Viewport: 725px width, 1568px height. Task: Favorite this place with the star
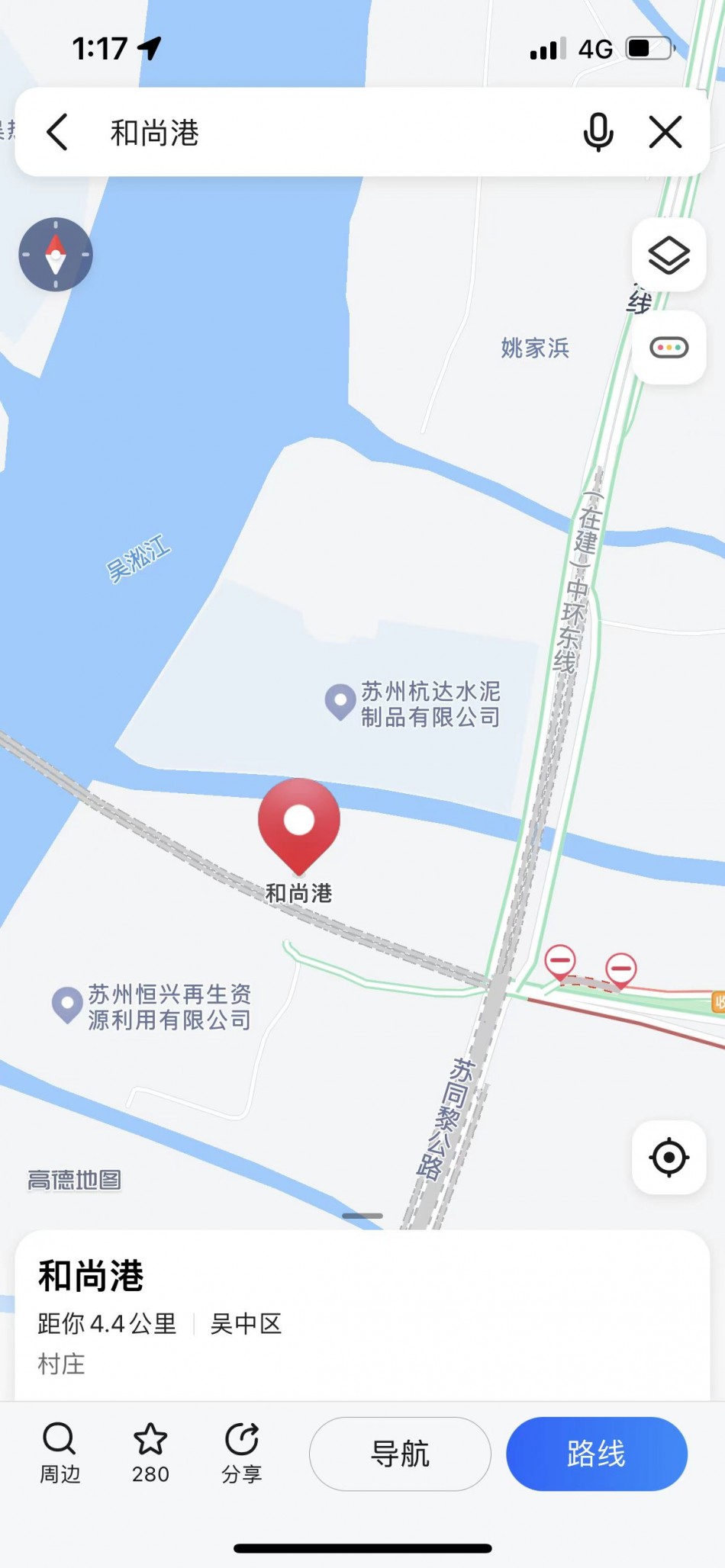coord(150,1452)
